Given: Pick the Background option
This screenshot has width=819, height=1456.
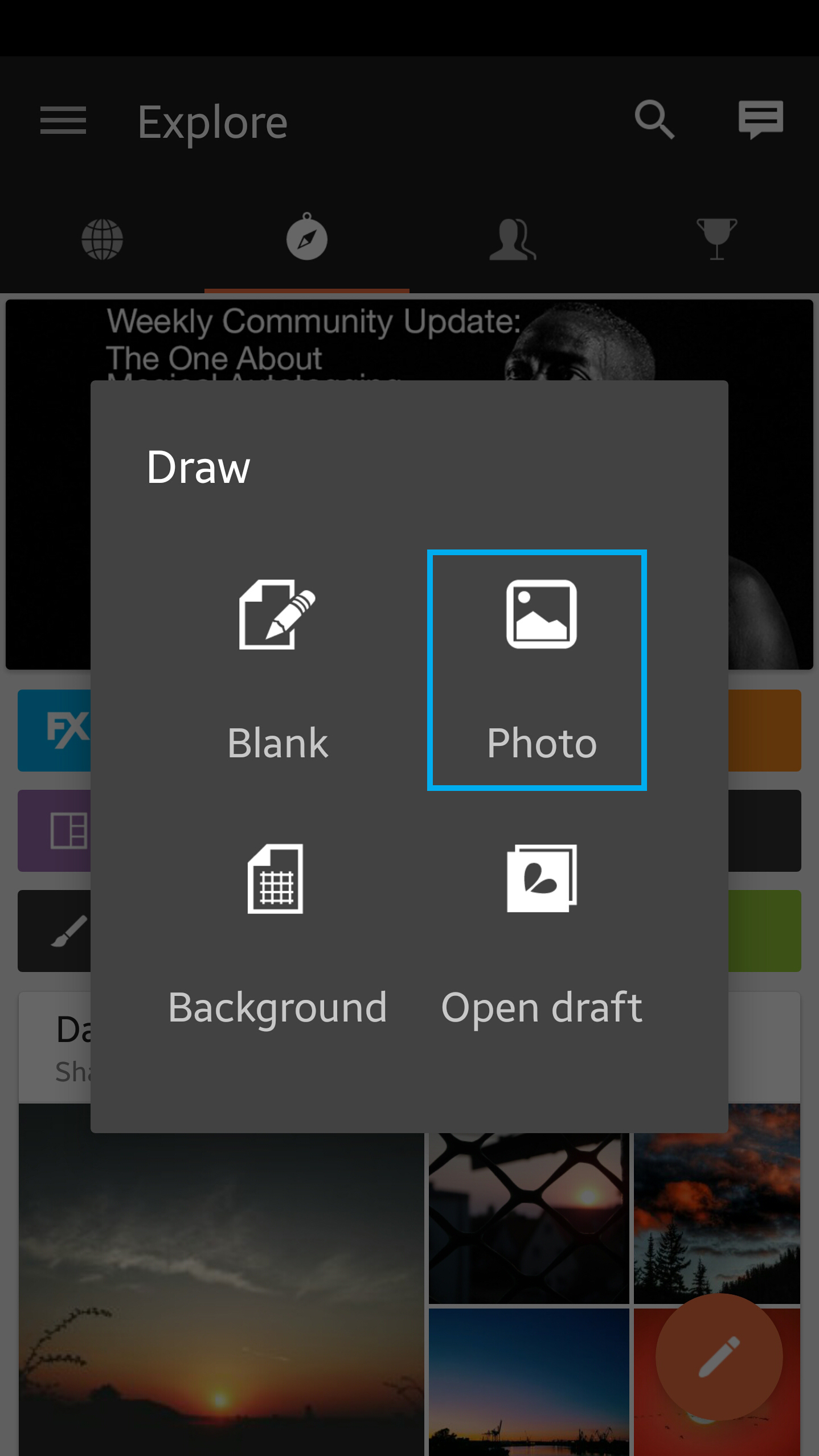Looking at the screenshot, I should click(x=277, y=935).
